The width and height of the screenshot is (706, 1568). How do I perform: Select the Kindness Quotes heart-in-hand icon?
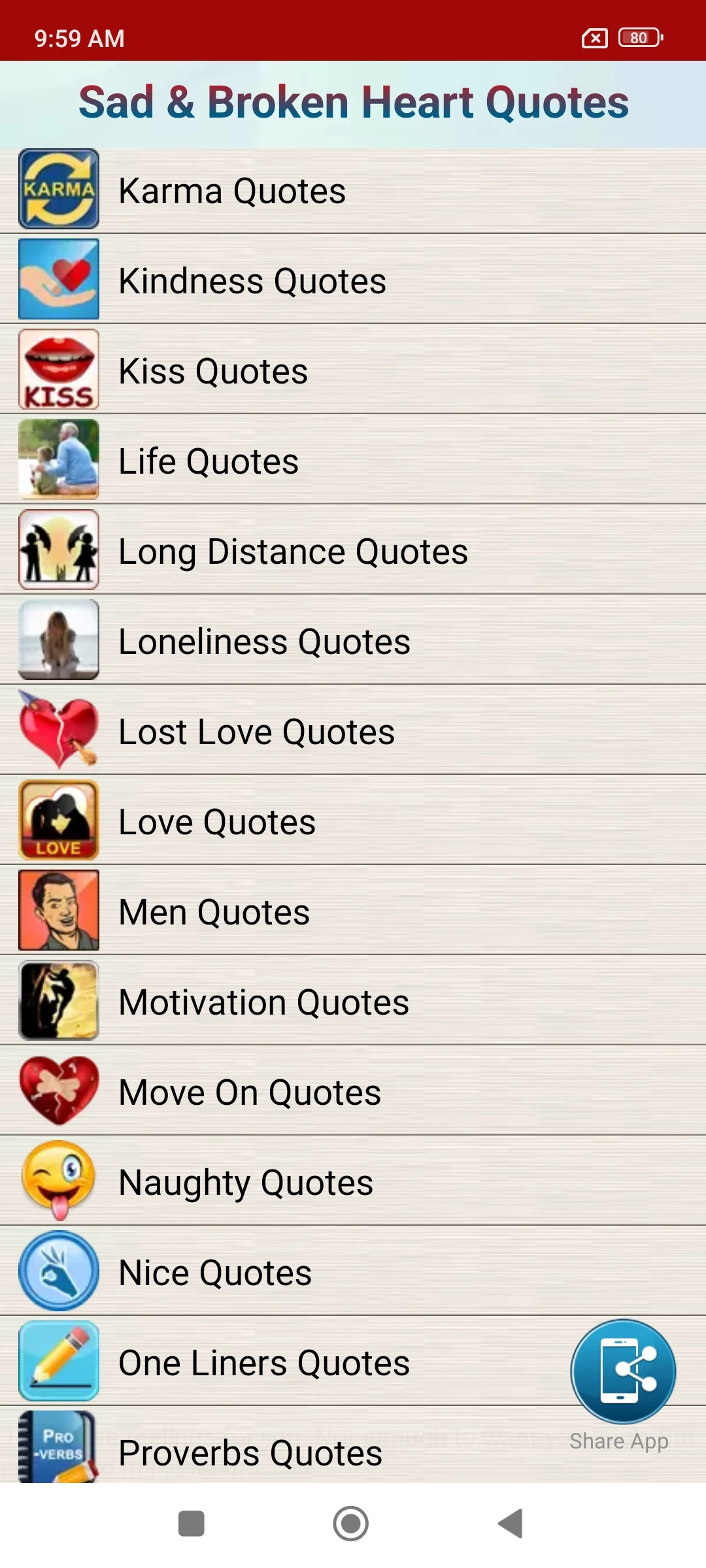pos(58,280)
